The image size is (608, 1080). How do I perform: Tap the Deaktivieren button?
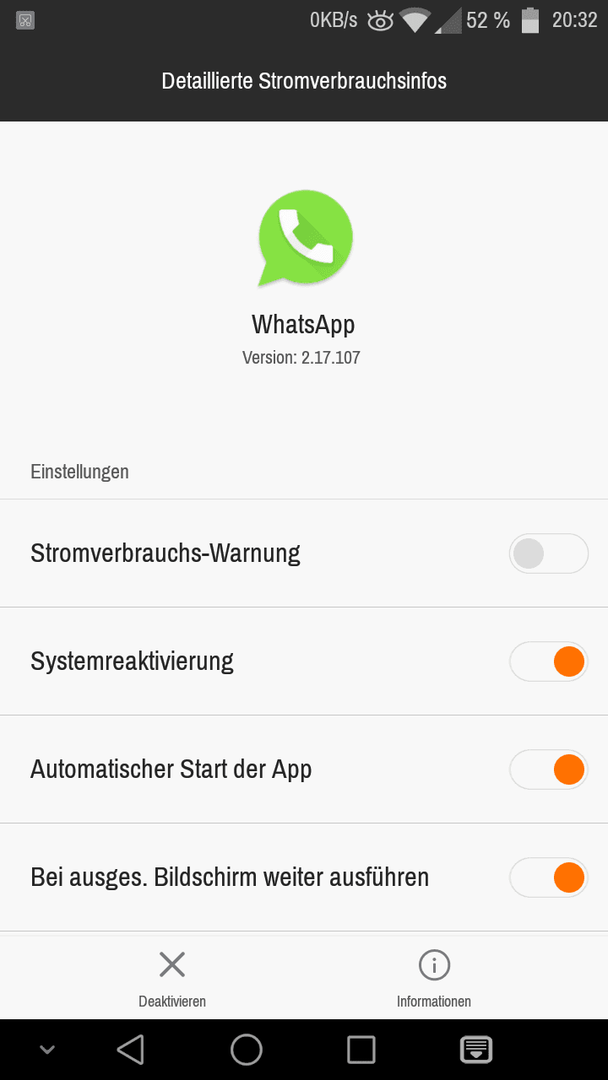coord(172,978)
